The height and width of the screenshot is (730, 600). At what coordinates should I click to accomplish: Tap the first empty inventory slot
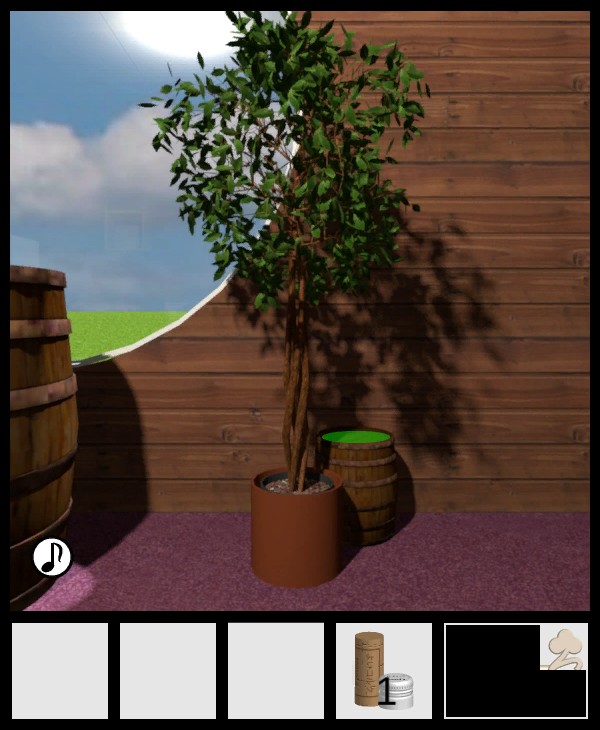[60, 671]
